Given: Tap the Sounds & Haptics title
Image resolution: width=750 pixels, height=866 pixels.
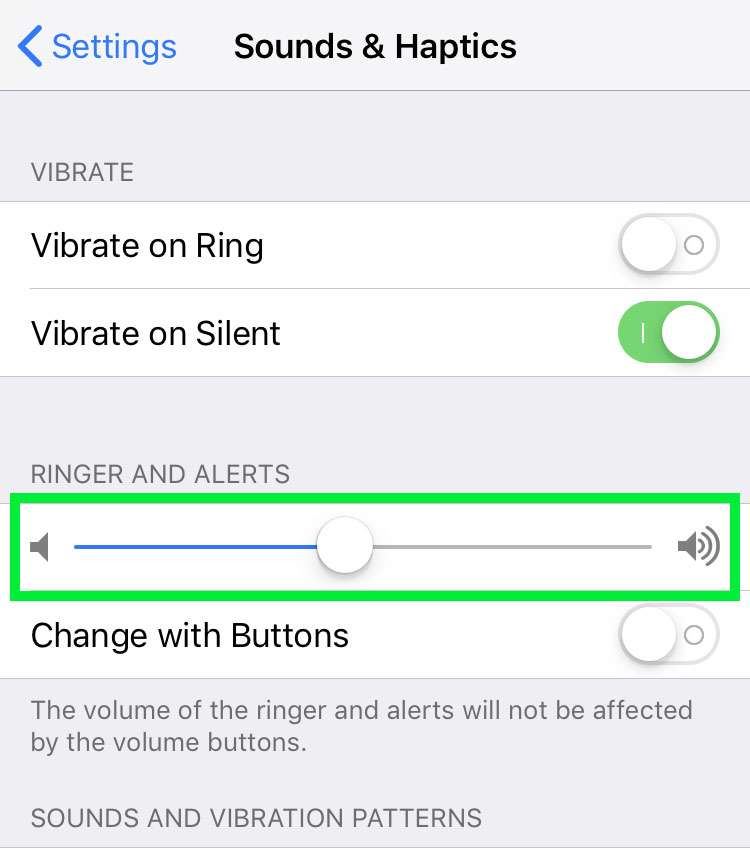Looking at the screenshot, I should [x=375, y=46].
